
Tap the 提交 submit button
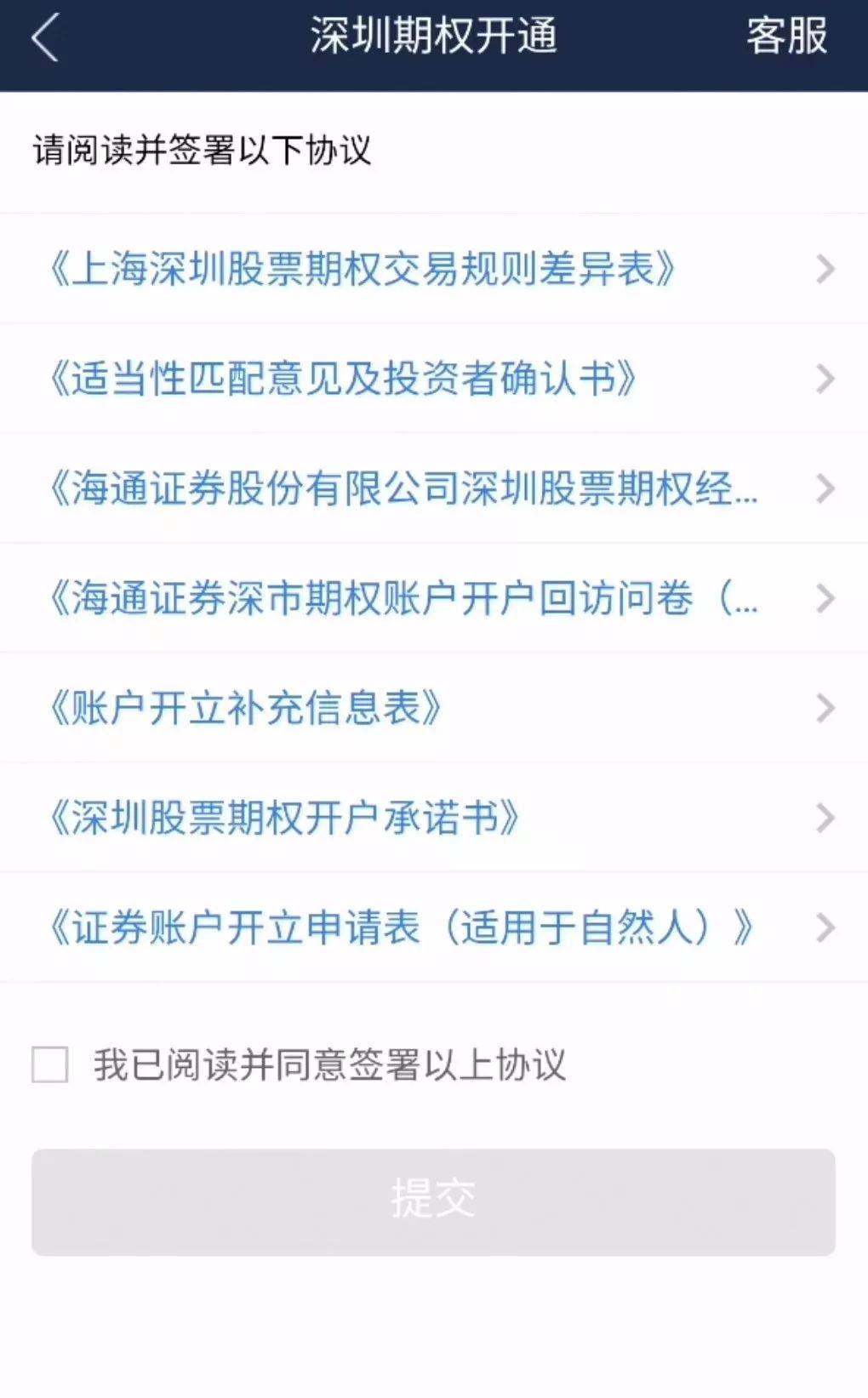pos(433,1201)
